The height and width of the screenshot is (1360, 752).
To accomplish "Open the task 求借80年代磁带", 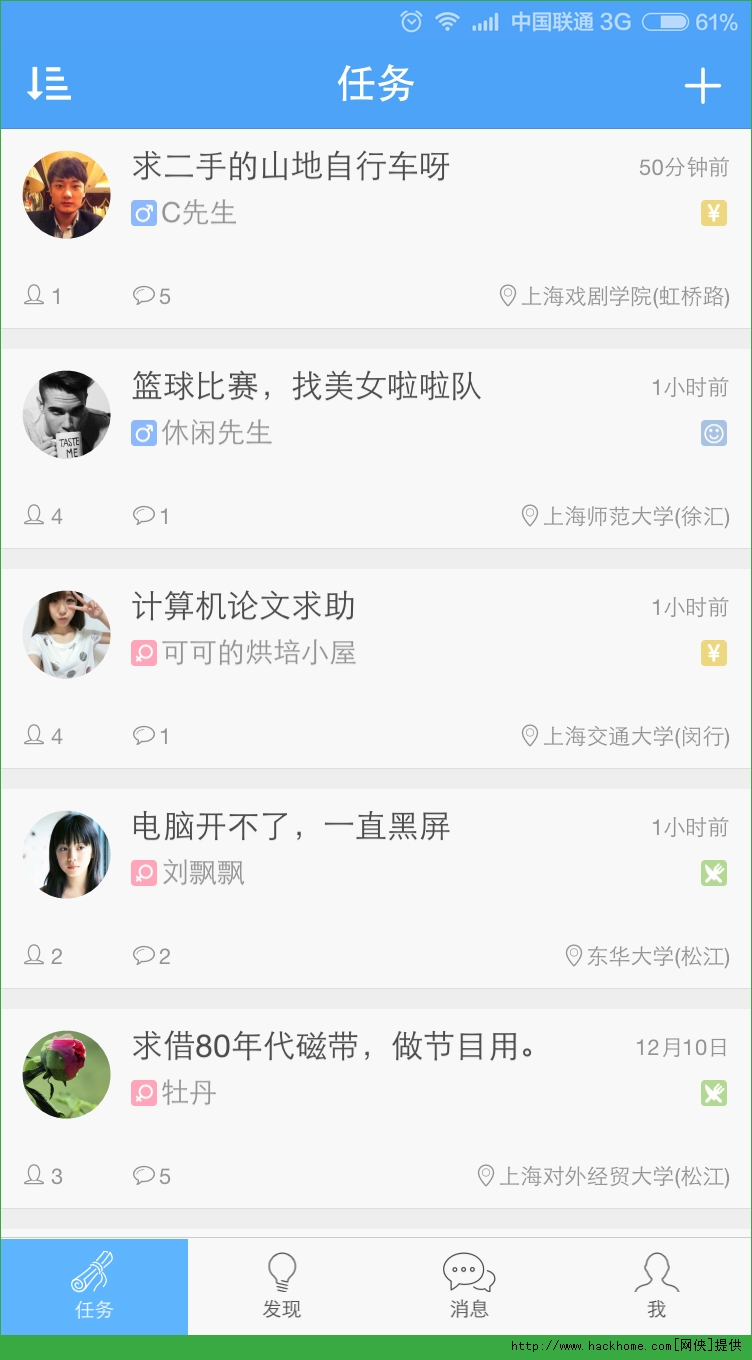I will (336, 1046).
